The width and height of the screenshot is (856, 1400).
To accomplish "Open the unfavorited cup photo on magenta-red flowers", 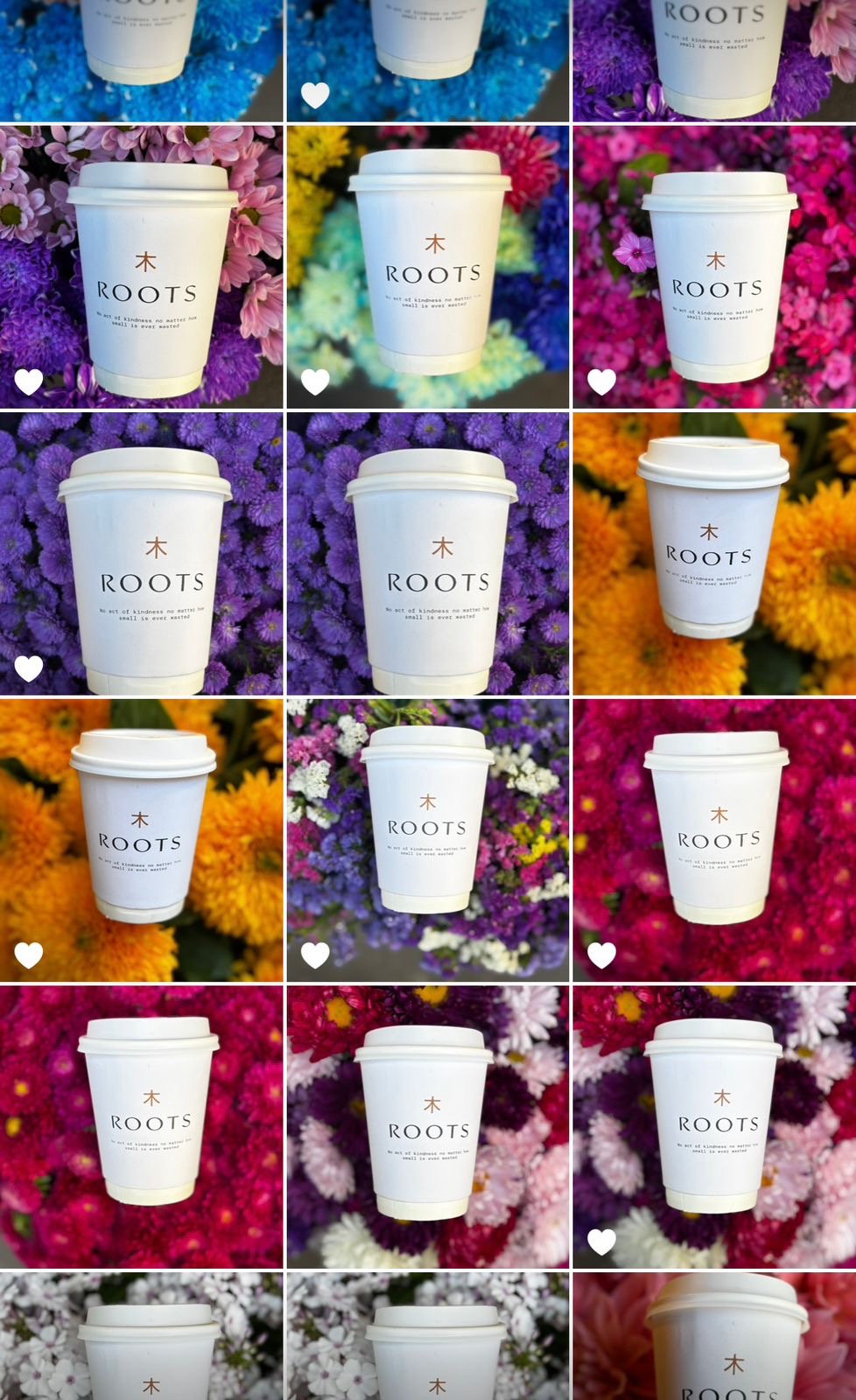I will (141, 1126).
